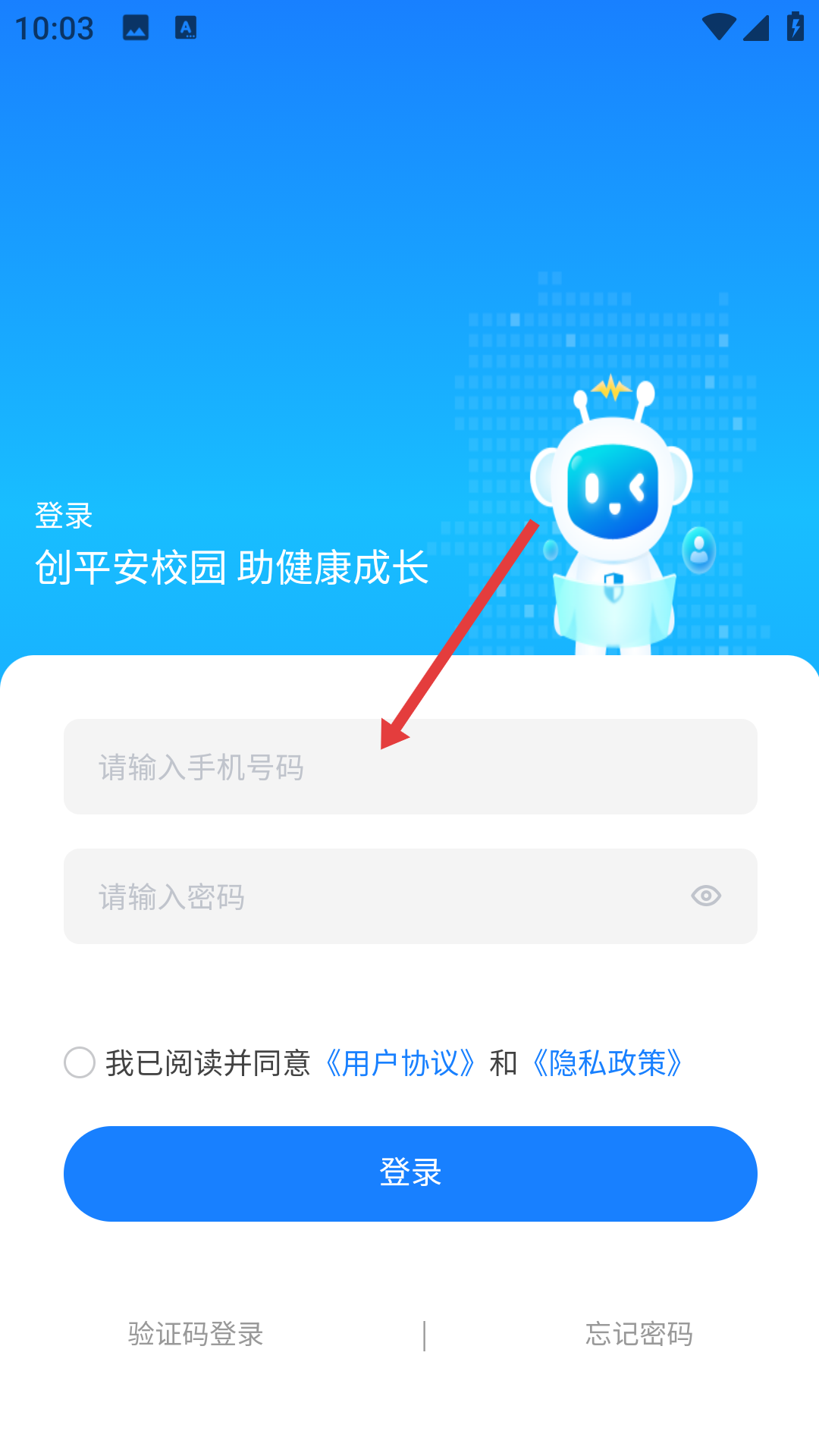Open the 《隐私政策》 link

[607, 1063]
